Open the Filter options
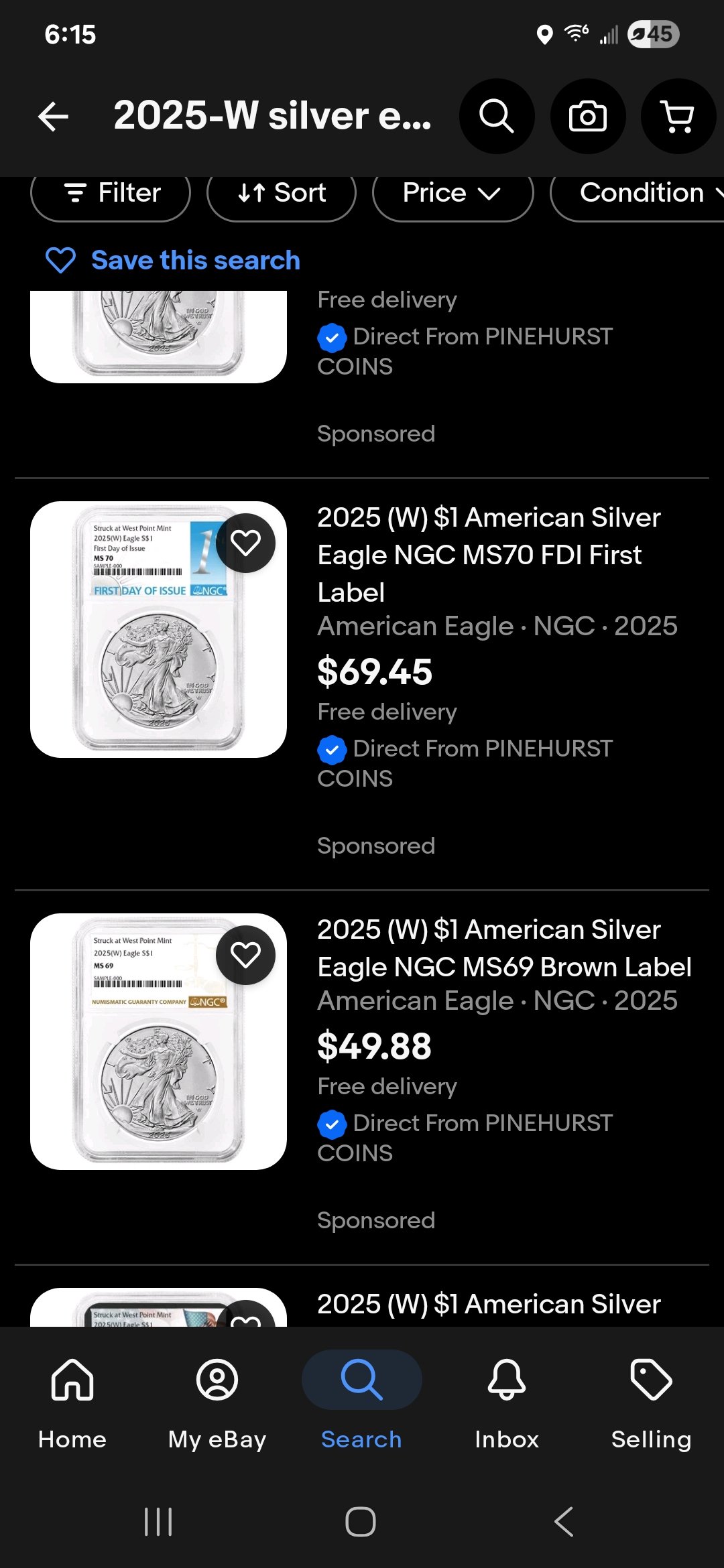 click(111, 194)
